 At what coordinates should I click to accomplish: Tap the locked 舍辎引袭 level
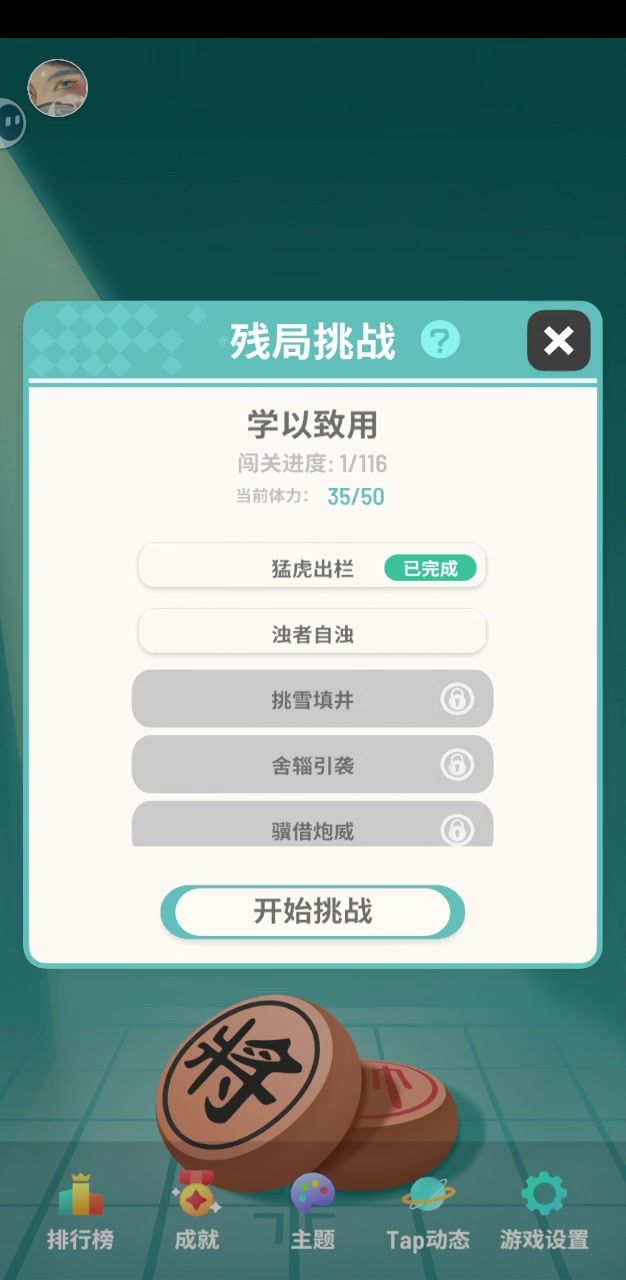[x=312, y=766]
